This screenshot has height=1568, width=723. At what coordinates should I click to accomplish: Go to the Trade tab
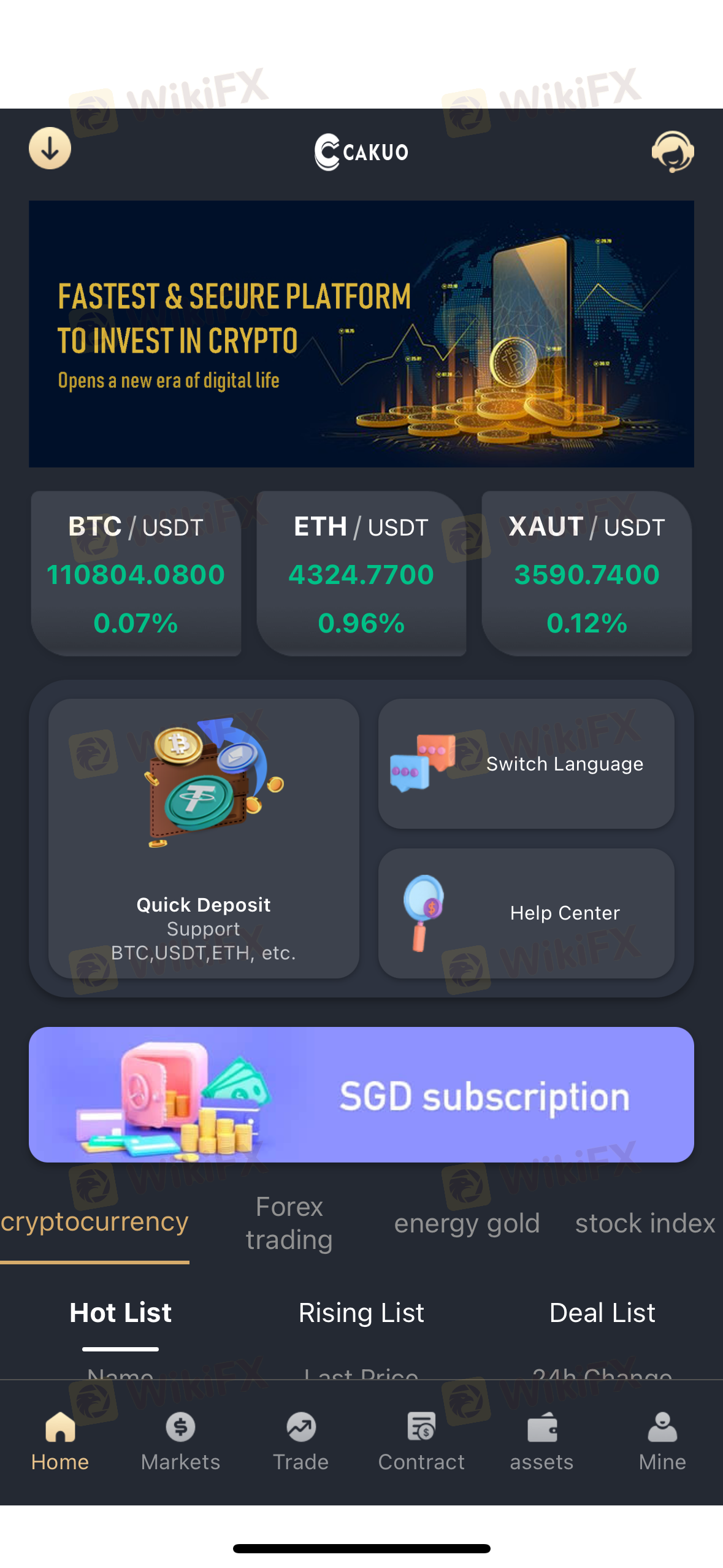[300, 1442]
